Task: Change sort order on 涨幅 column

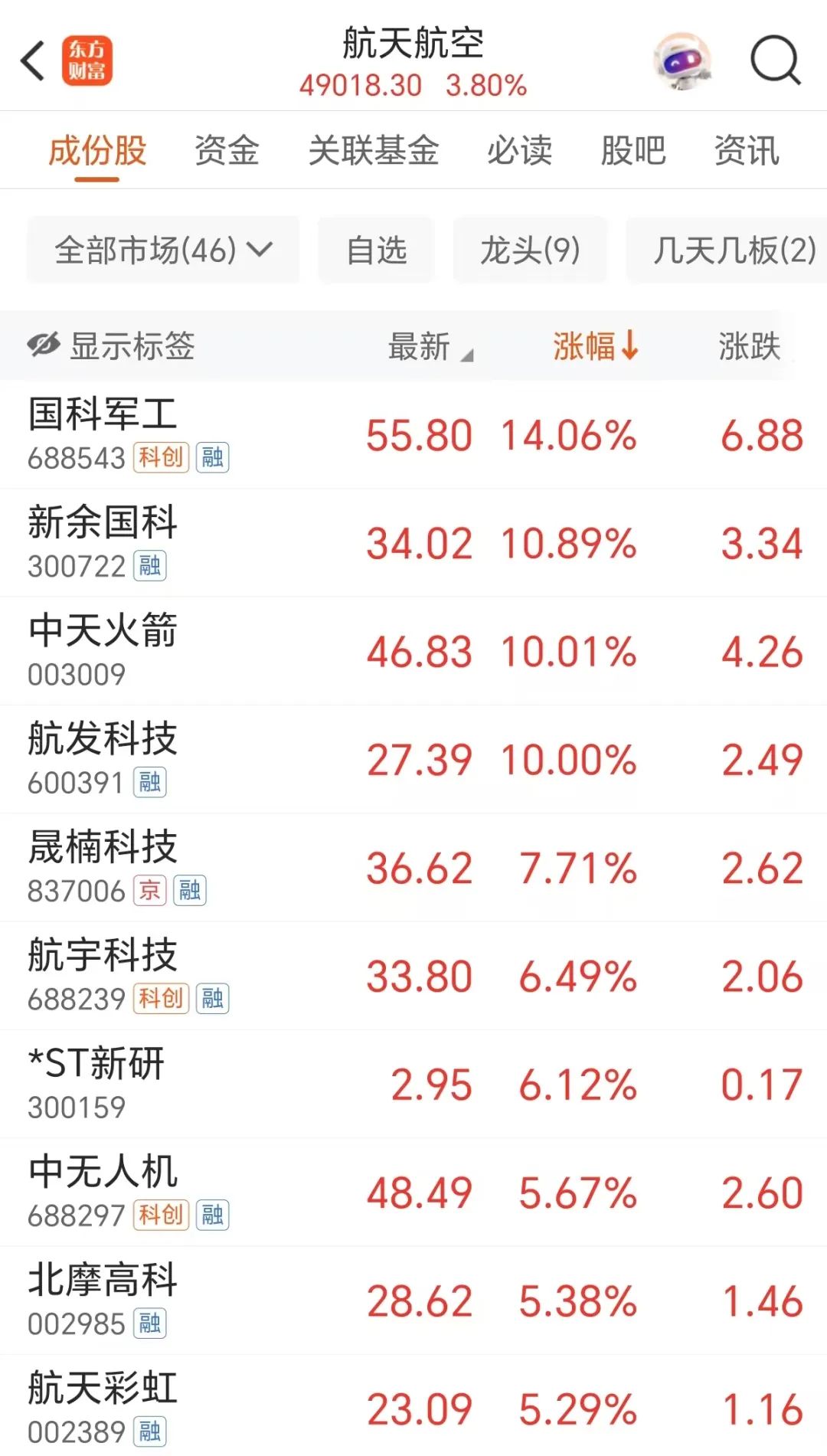Action: [x=596, y=346]
